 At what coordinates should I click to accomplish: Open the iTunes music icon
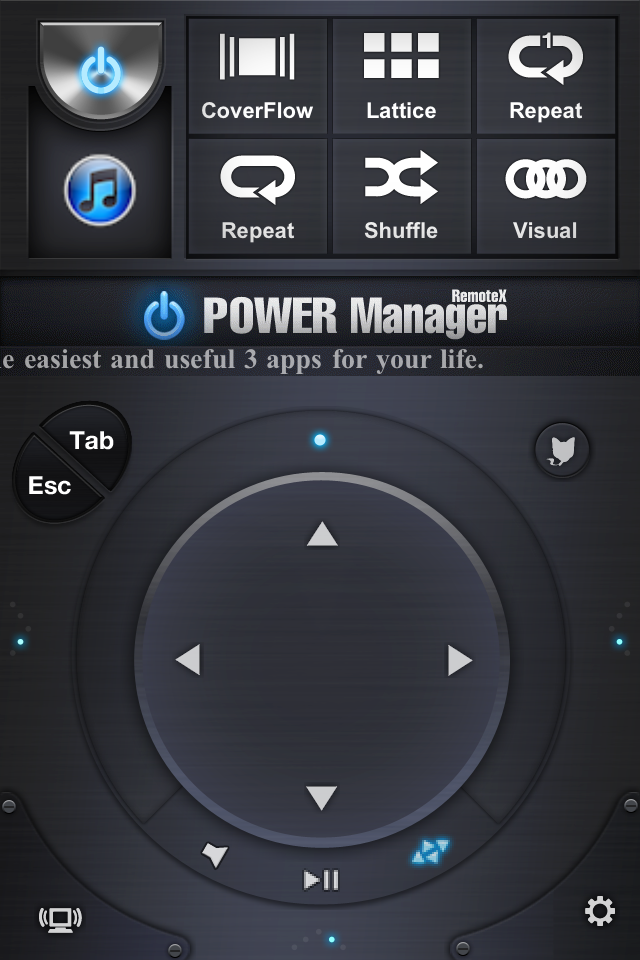(99, 190)
